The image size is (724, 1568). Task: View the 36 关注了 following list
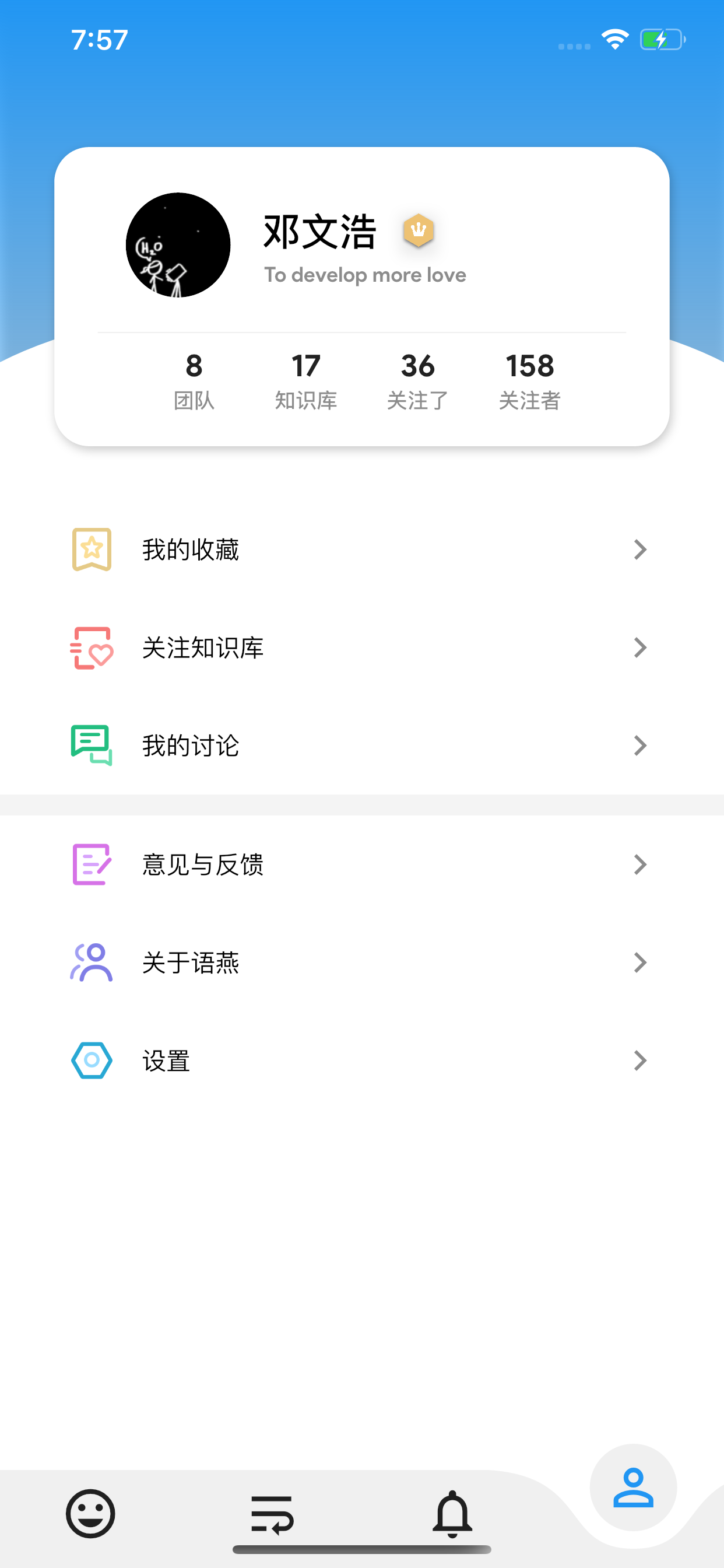coord(417,381)
